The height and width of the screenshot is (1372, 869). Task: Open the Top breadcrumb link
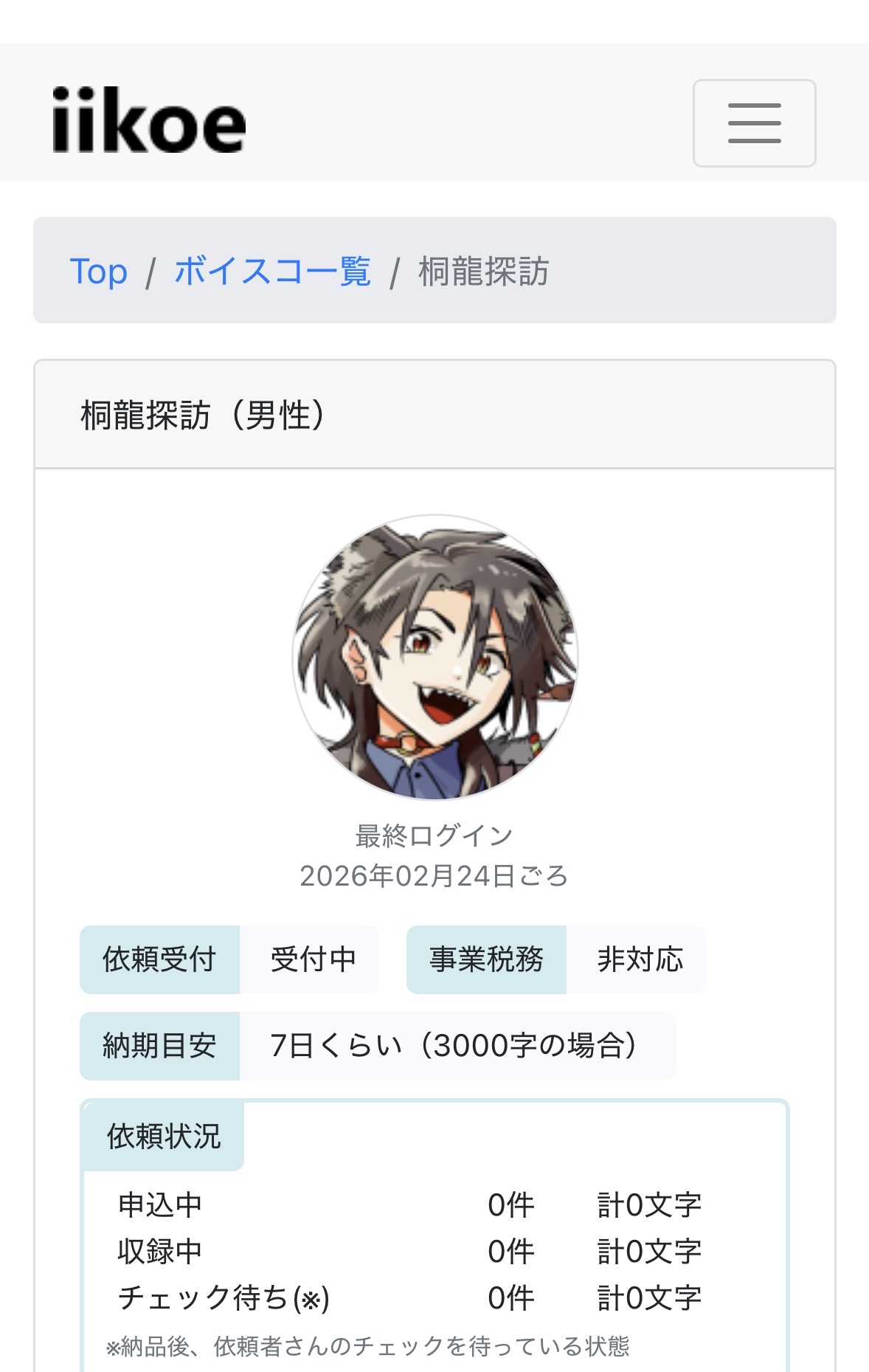(98, 271)
